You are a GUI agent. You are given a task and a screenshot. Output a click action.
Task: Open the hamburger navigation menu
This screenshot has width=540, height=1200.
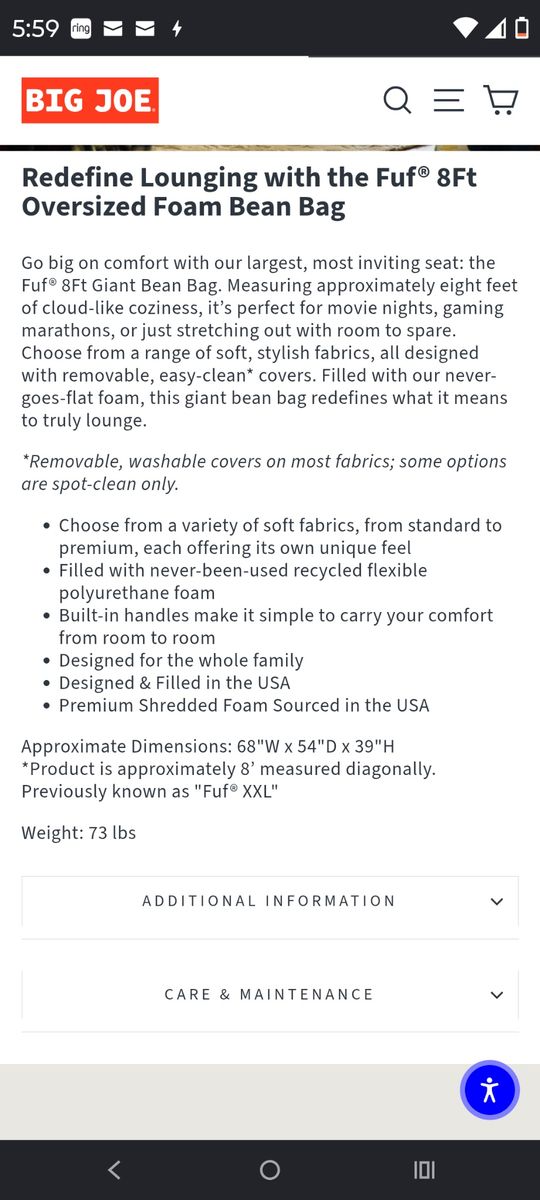(448, 100)
